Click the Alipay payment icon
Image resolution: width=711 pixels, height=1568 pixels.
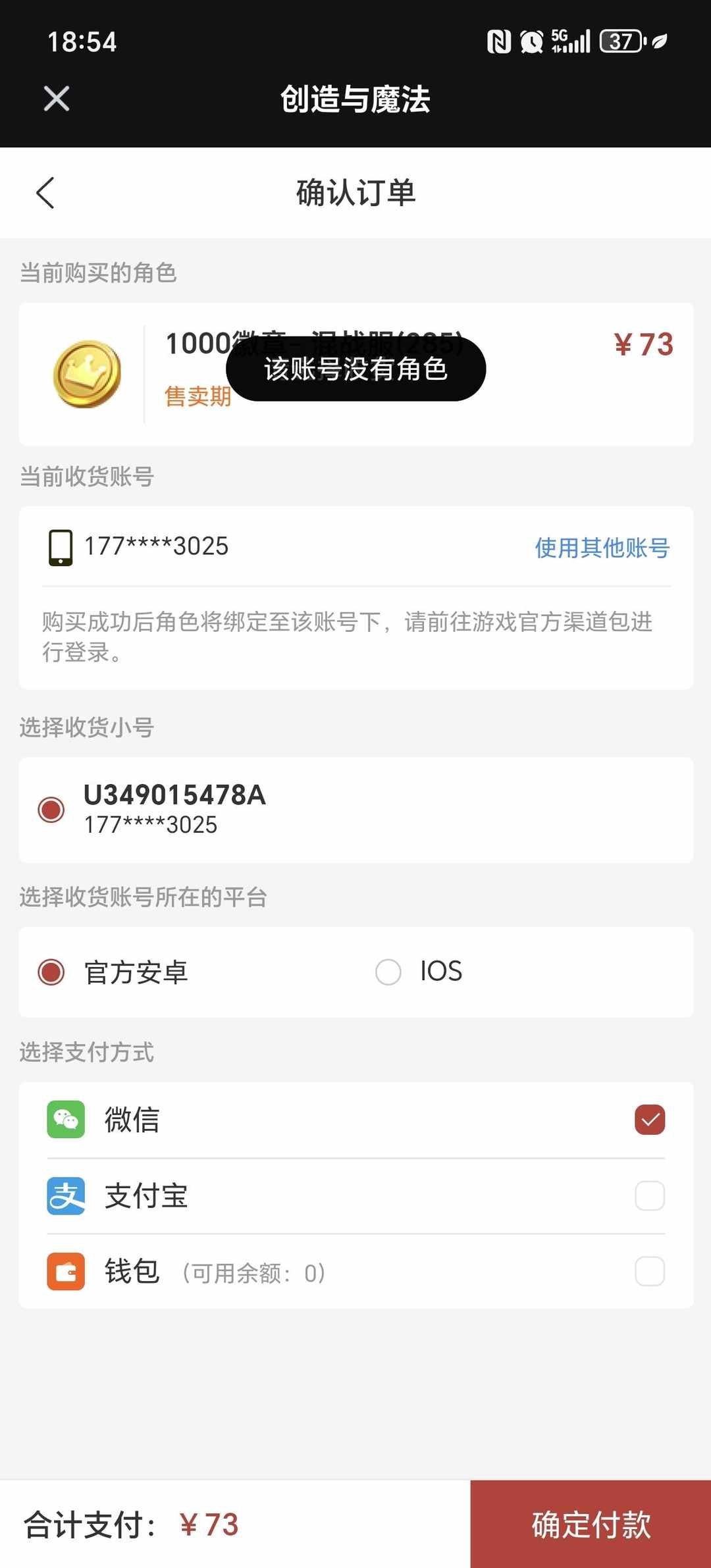point(65,1195)
